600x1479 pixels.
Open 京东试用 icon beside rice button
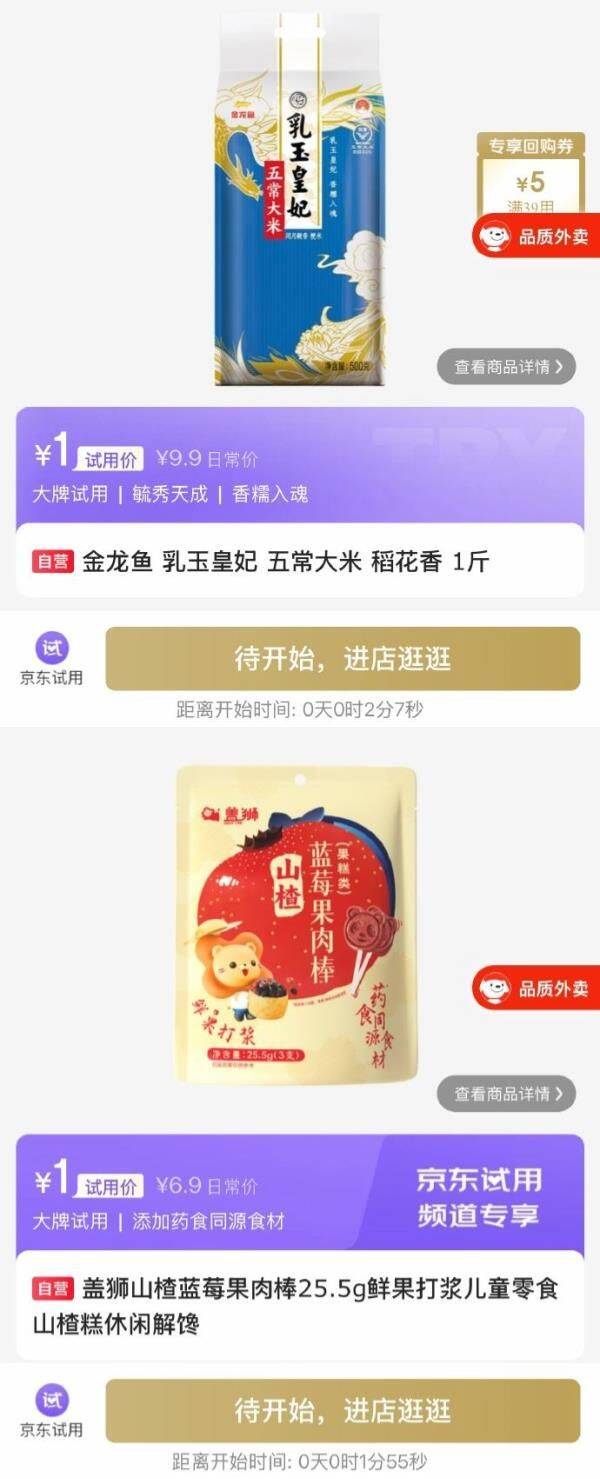[52, 658]
